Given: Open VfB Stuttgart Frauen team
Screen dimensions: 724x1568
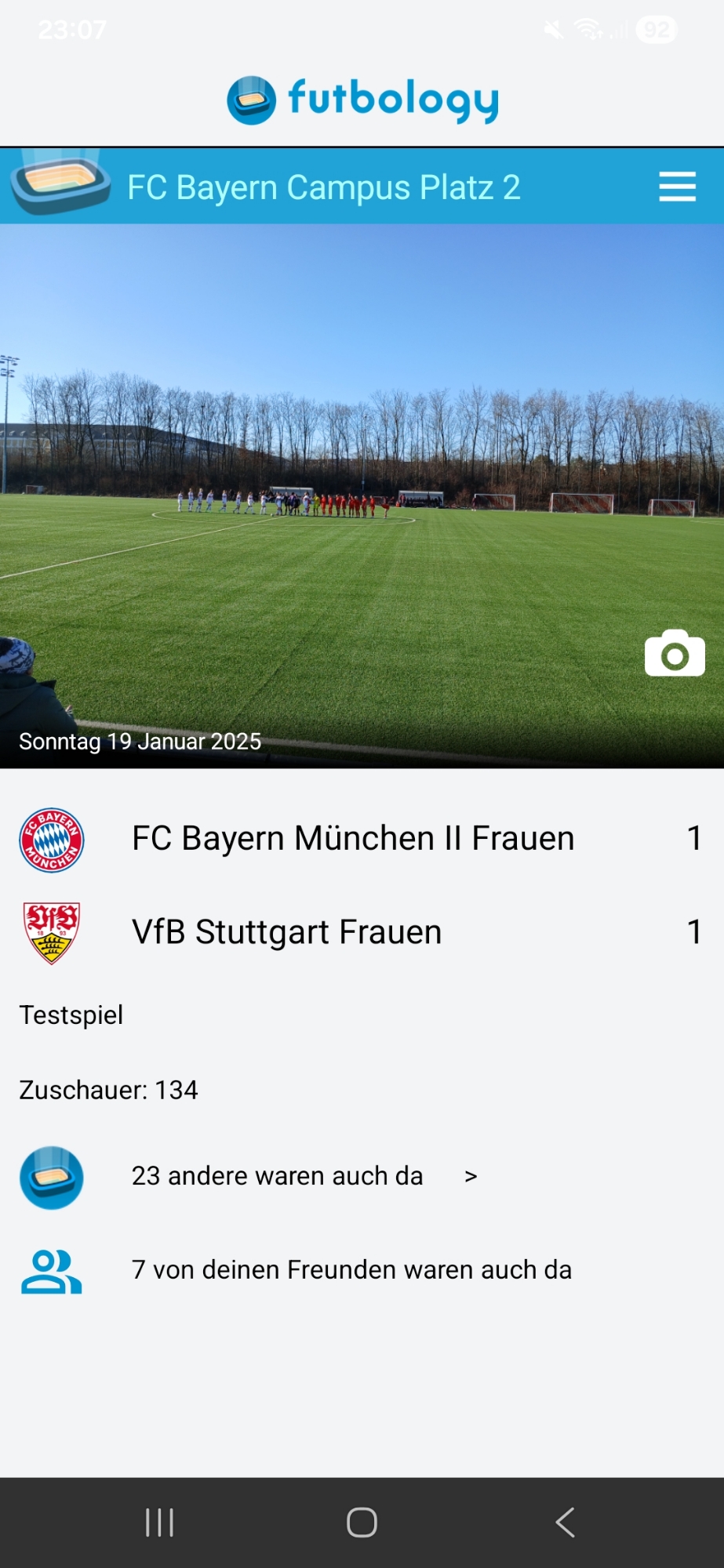Looking at the screenshot, I should pyautogui.click(x=287, y=932).
